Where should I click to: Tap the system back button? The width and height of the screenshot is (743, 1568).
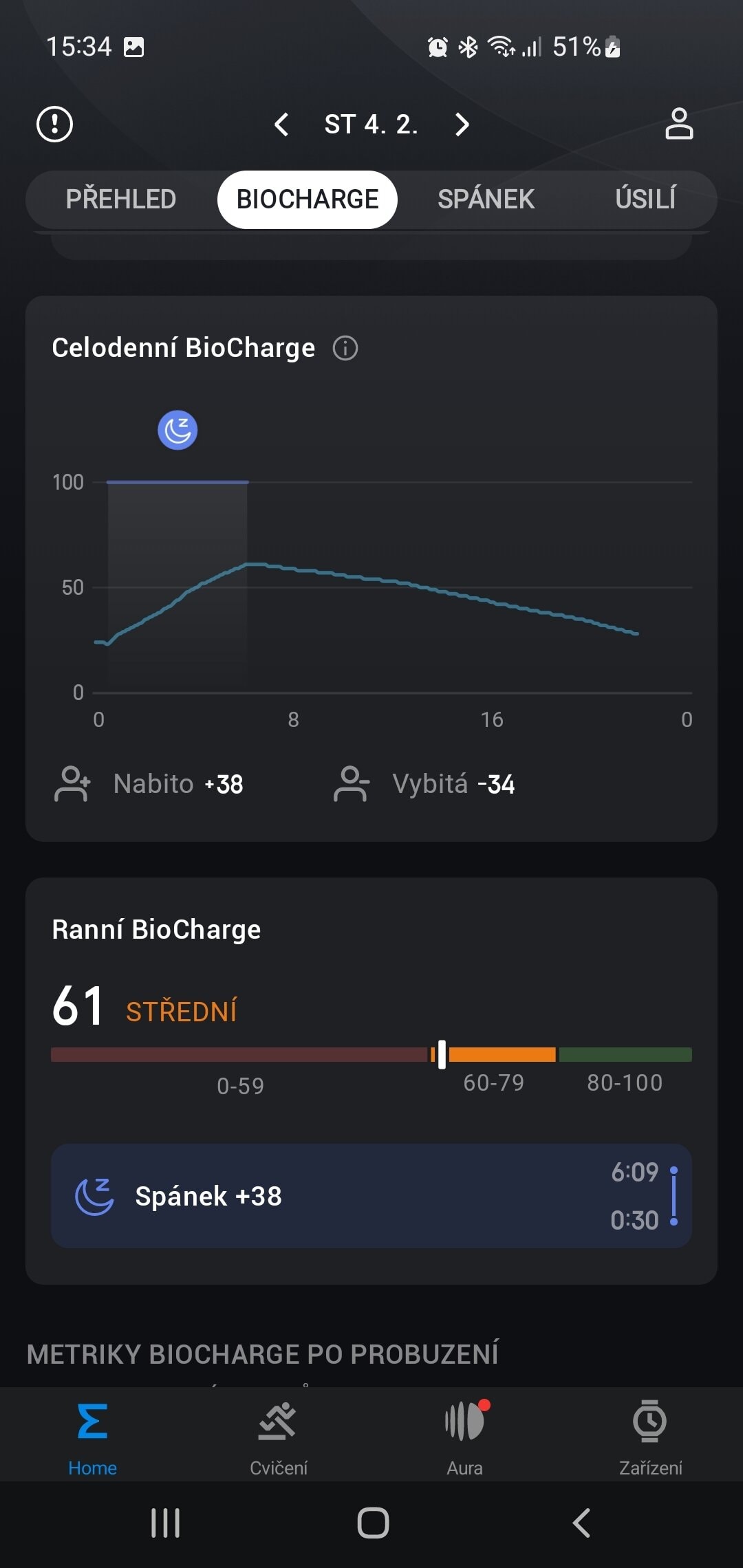581,1523
